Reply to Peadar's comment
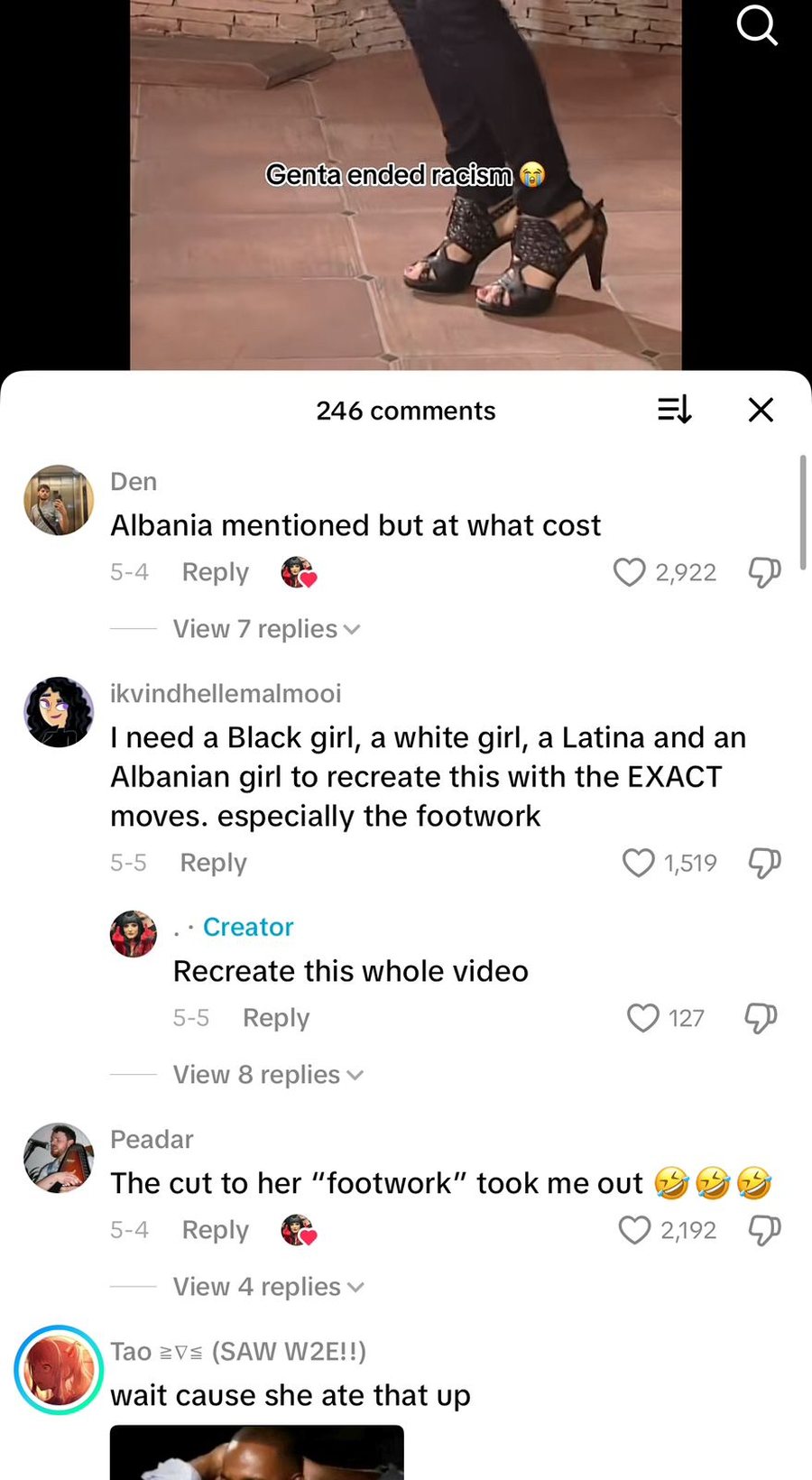812x1480 pixels. 215,1230
